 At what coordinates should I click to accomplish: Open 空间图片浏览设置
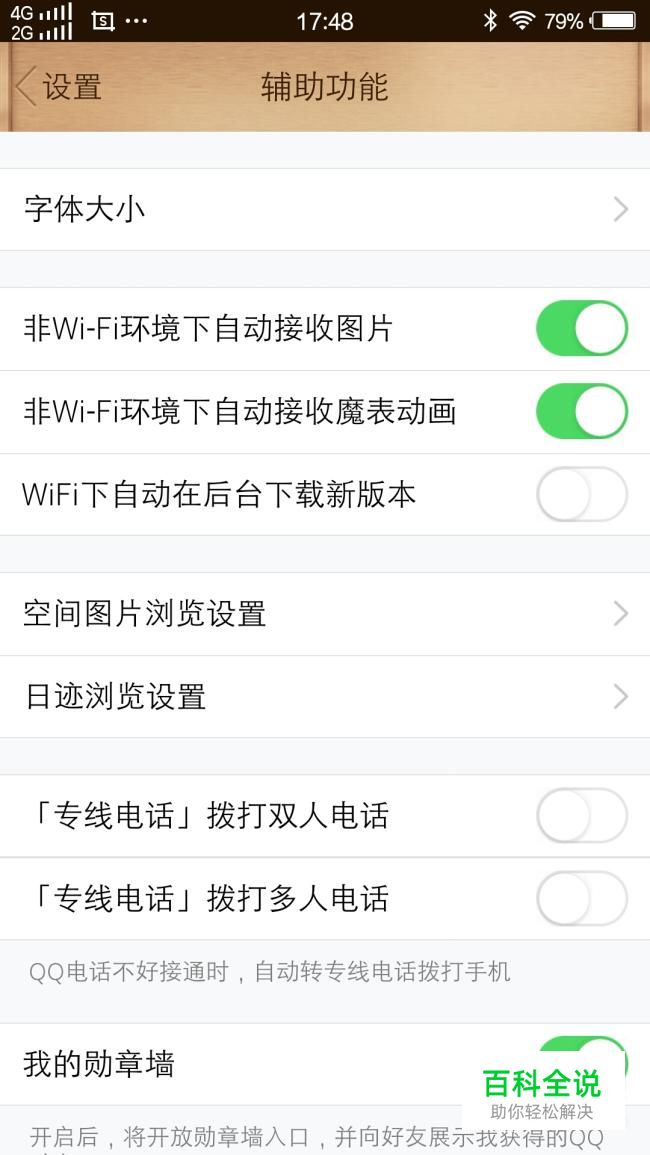click(x=325, y=614)
